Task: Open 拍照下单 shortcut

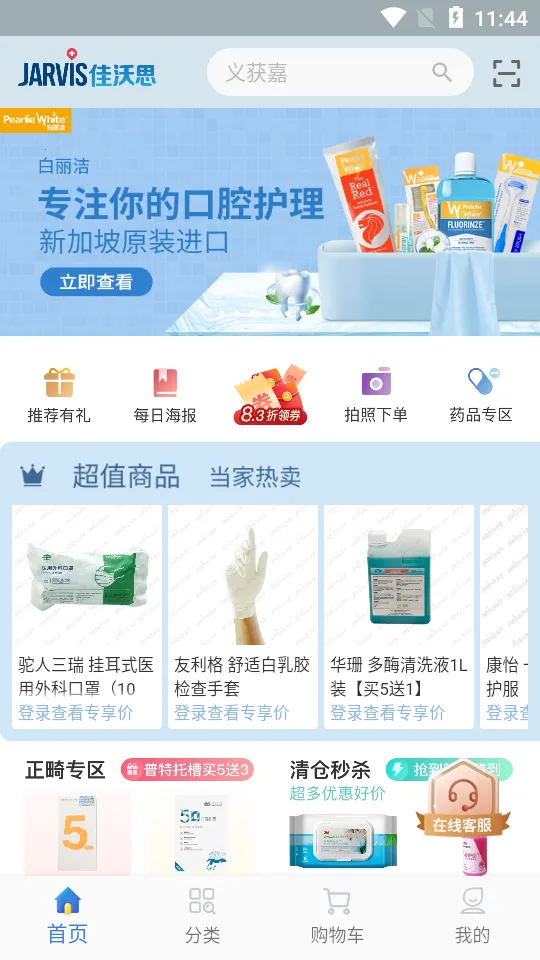Action: [x=375, y=395]
